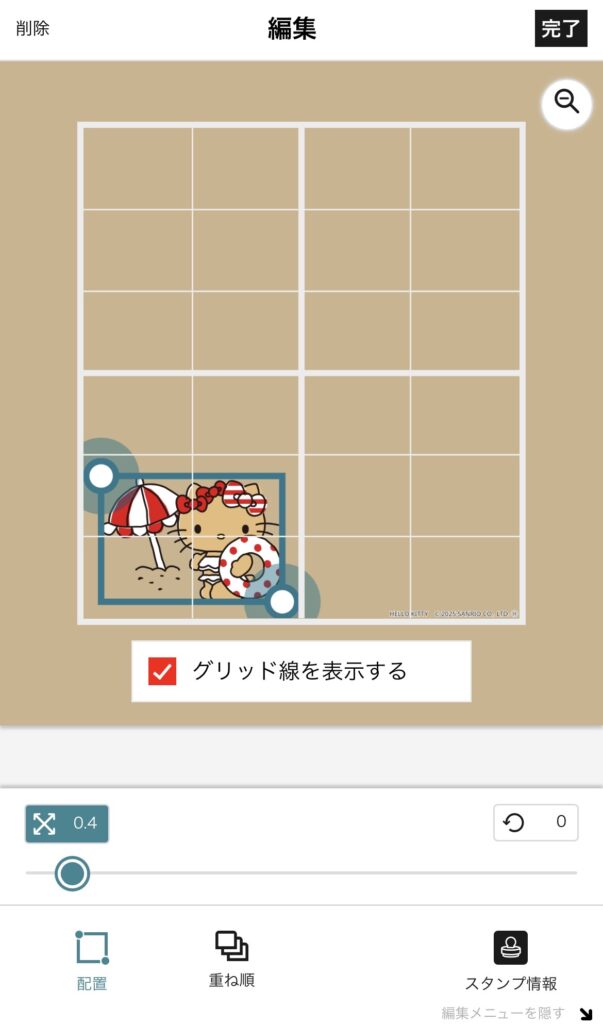Viewport: 603px width, 1024px height.
Task: Tap 完了 to finish editing
Action: (560, 29)
